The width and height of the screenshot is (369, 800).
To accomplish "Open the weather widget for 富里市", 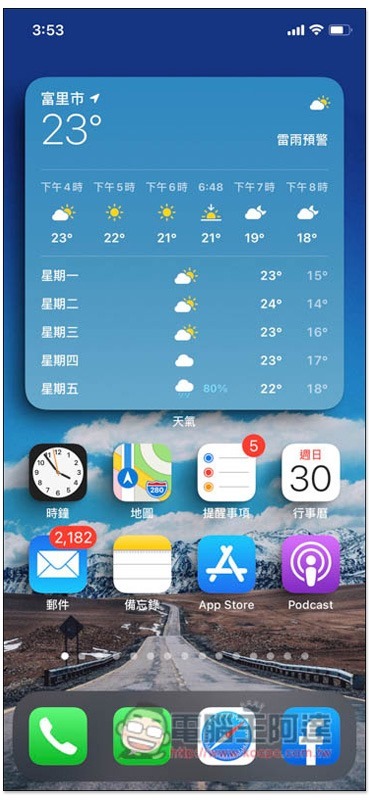I will coord(184,243).
